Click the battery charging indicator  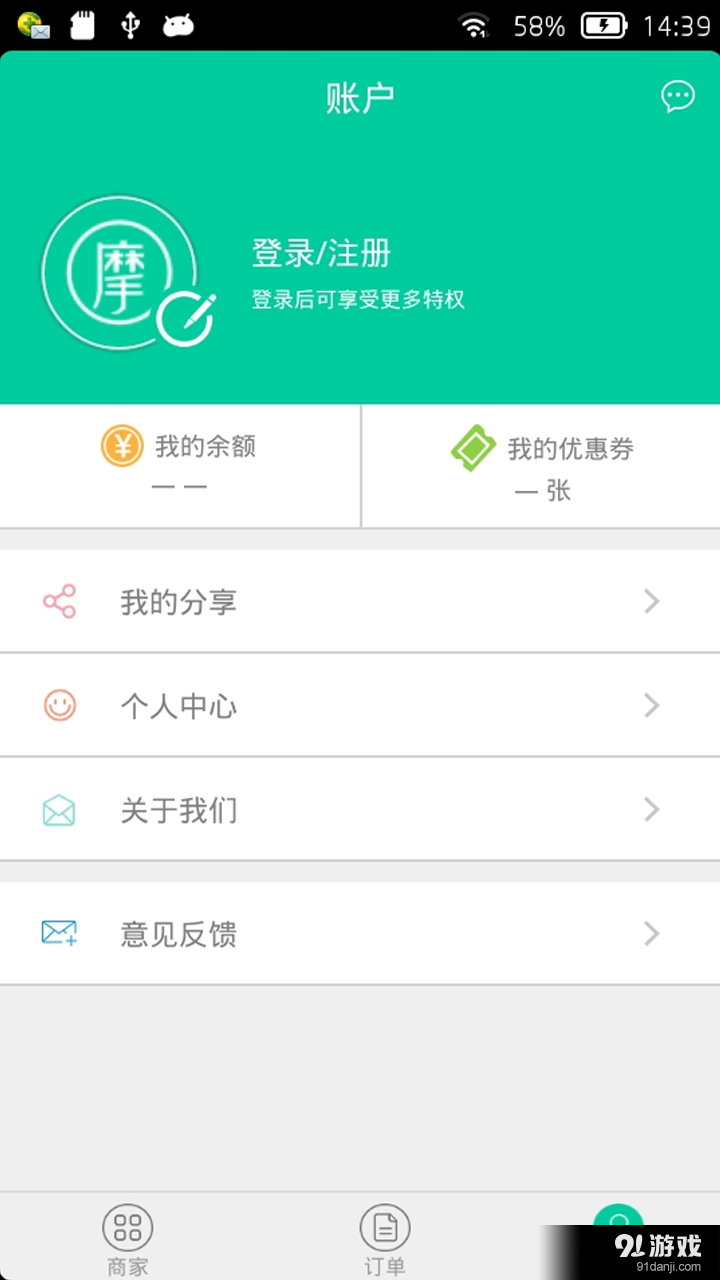[x=604, y=25]
